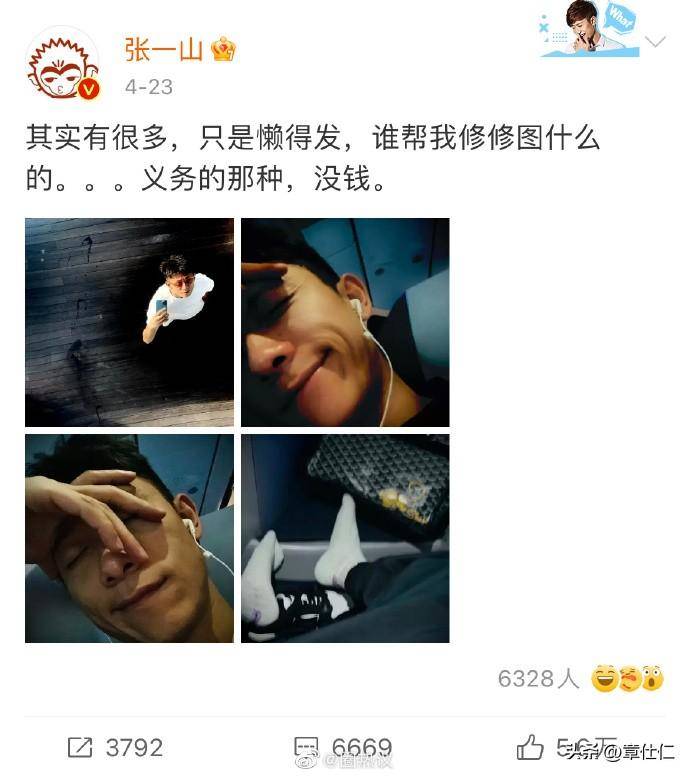Open the comments with 6669 replies
Image resolution: width=690 pixels, height=776 pixels.
[x=343, y=748]
